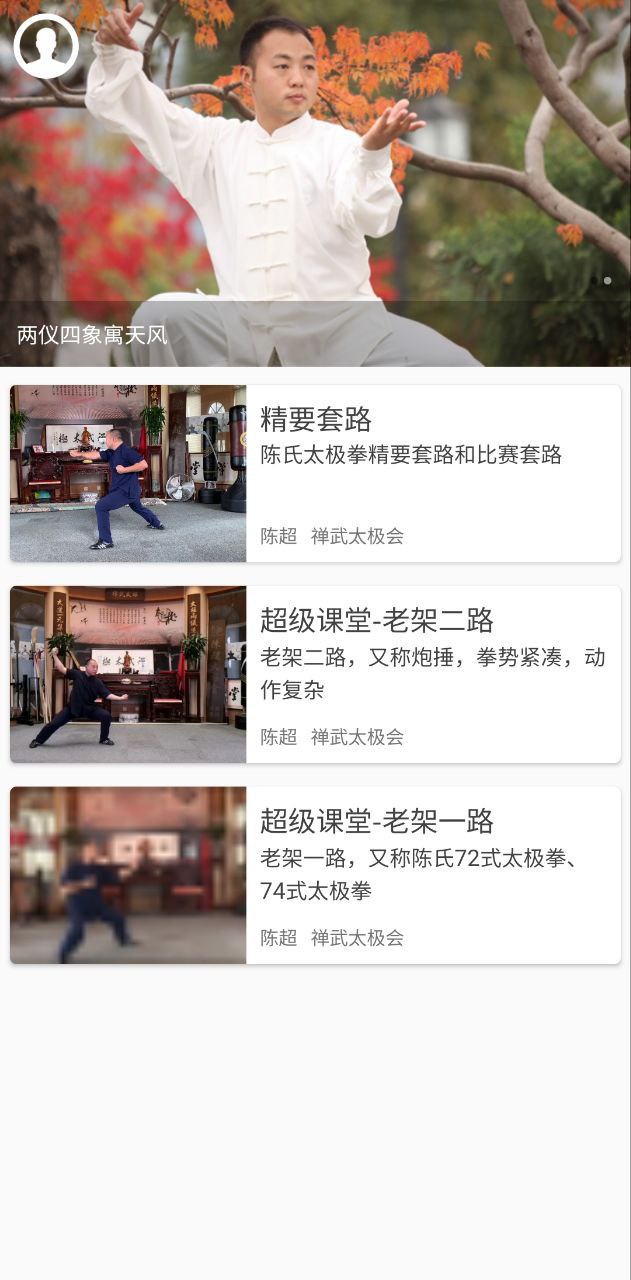This screenshot has width=631, height=1280.
Task: Open the 两仪四象寓天风 banner
Action: [x=315, y=200]
